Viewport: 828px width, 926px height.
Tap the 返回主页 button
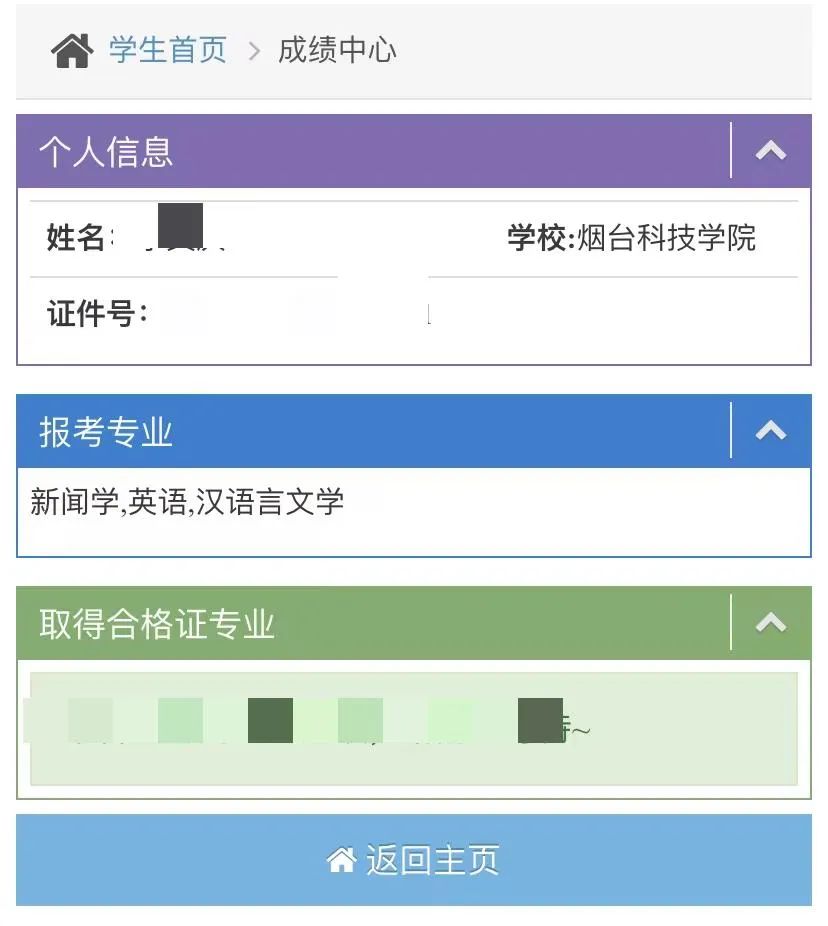point(413,860)
